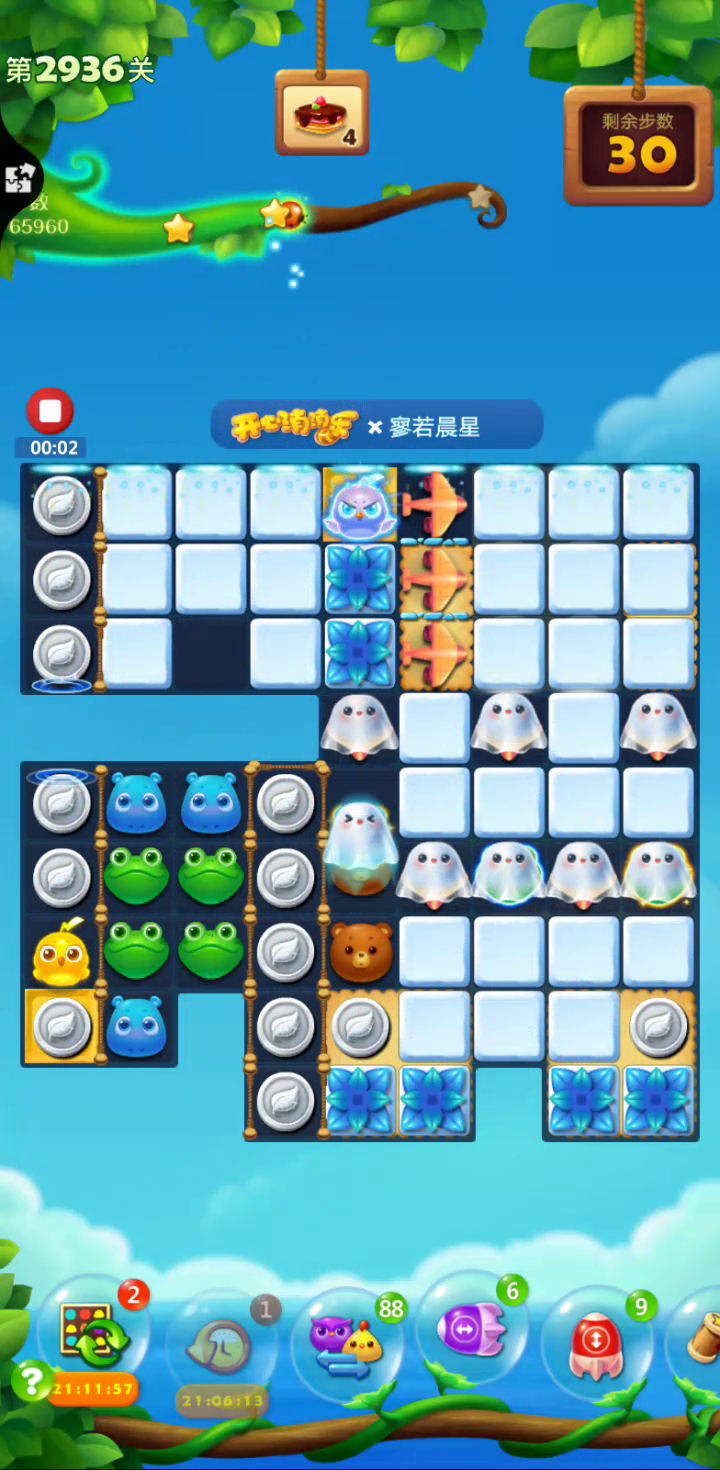Stop the screen recording
The image size is (720, 1470).
[50, 411]
